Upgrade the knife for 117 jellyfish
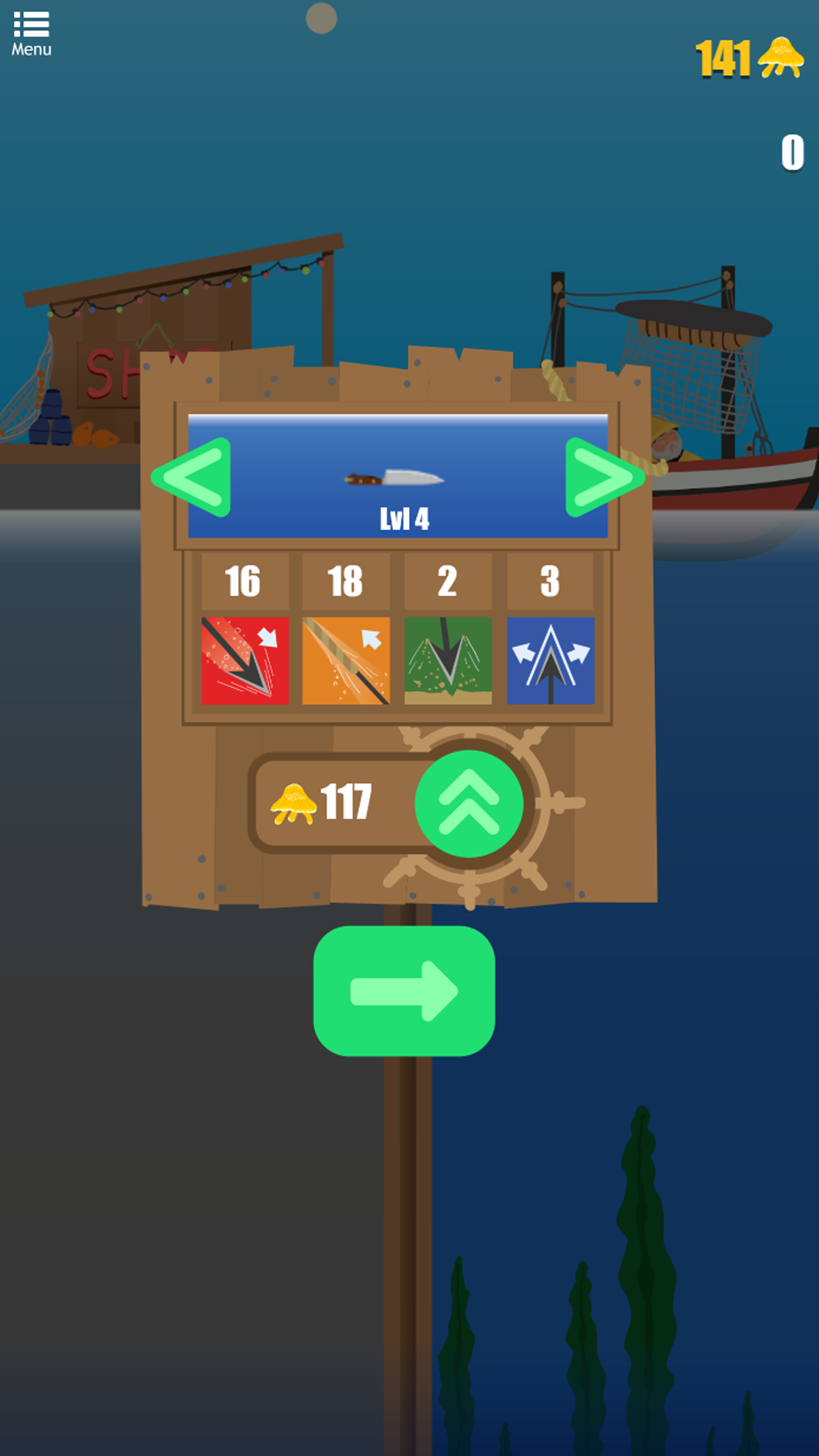 469,803
